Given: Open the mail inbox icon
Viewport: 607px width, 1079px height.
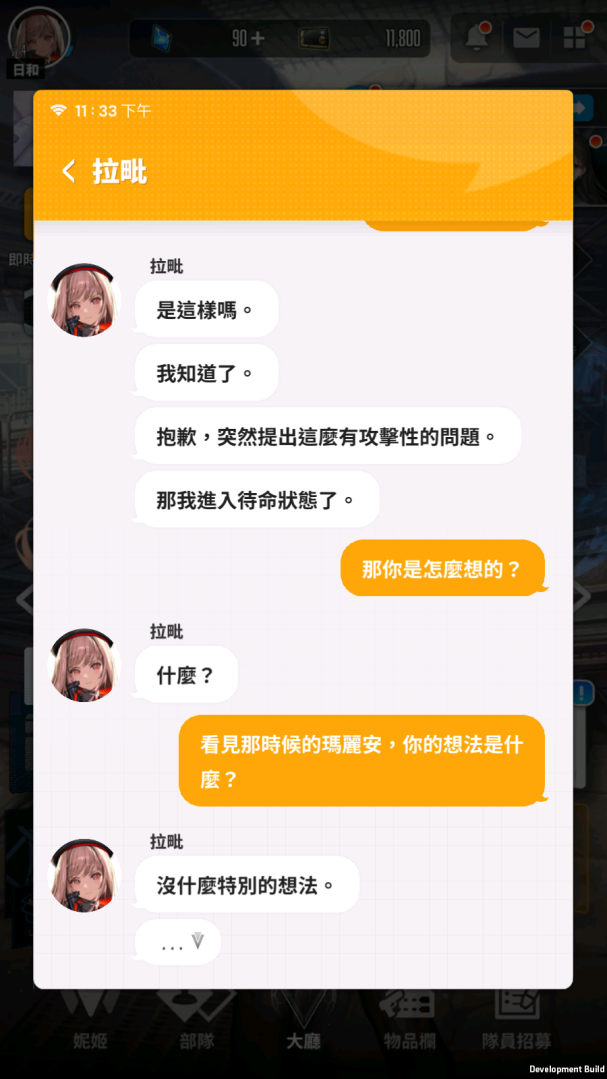Looking at the screenshot, I should [x=526, y=38].
